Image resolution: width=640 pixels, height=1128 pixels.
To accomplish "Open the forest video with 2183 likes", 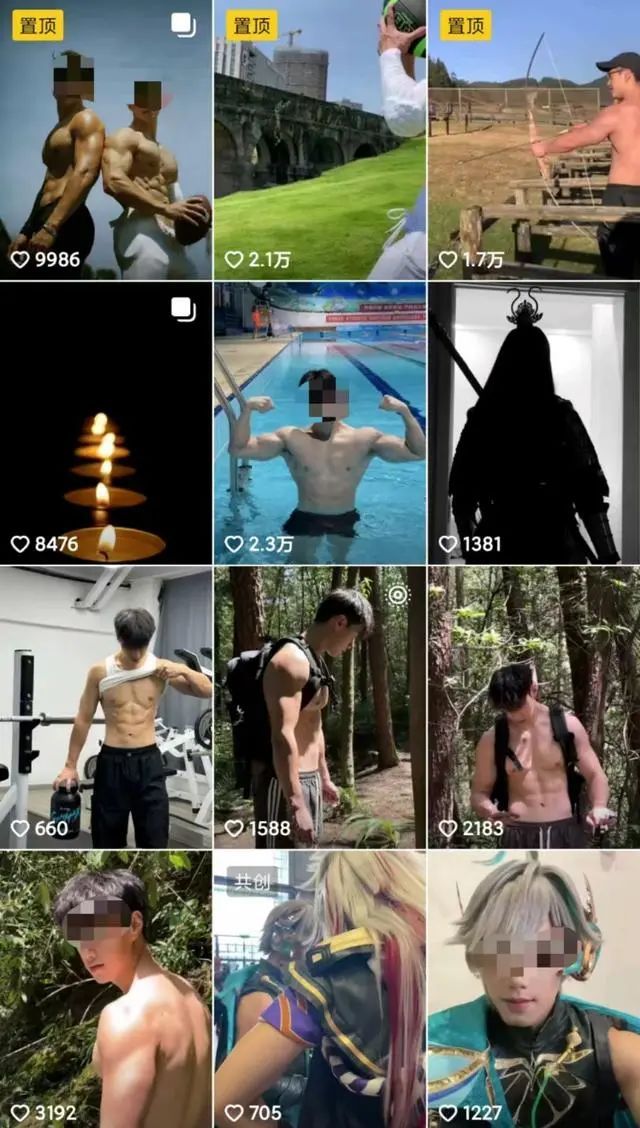I will point(533,707).
